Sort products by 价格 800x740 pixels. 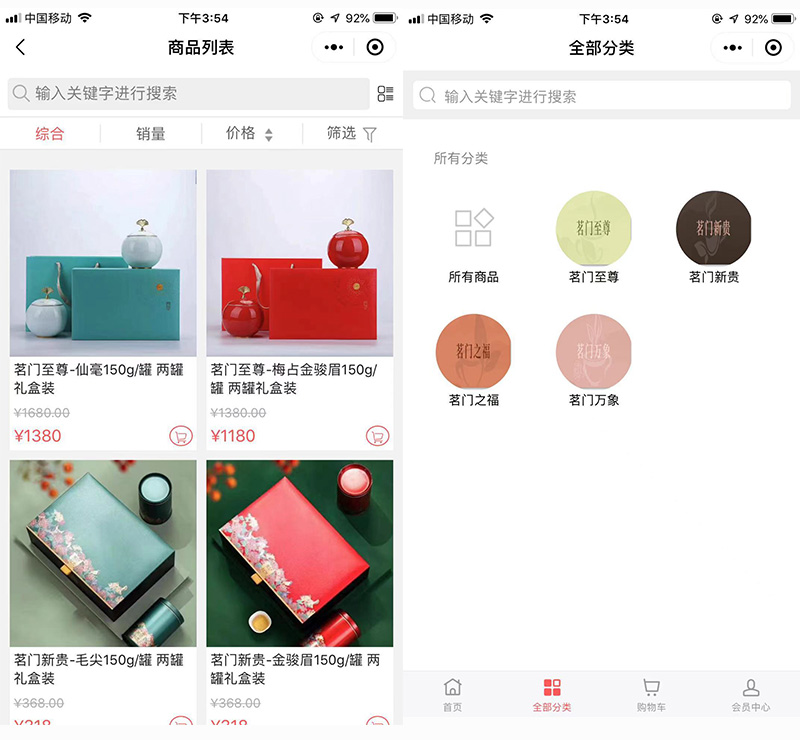[x=248, y=134]
